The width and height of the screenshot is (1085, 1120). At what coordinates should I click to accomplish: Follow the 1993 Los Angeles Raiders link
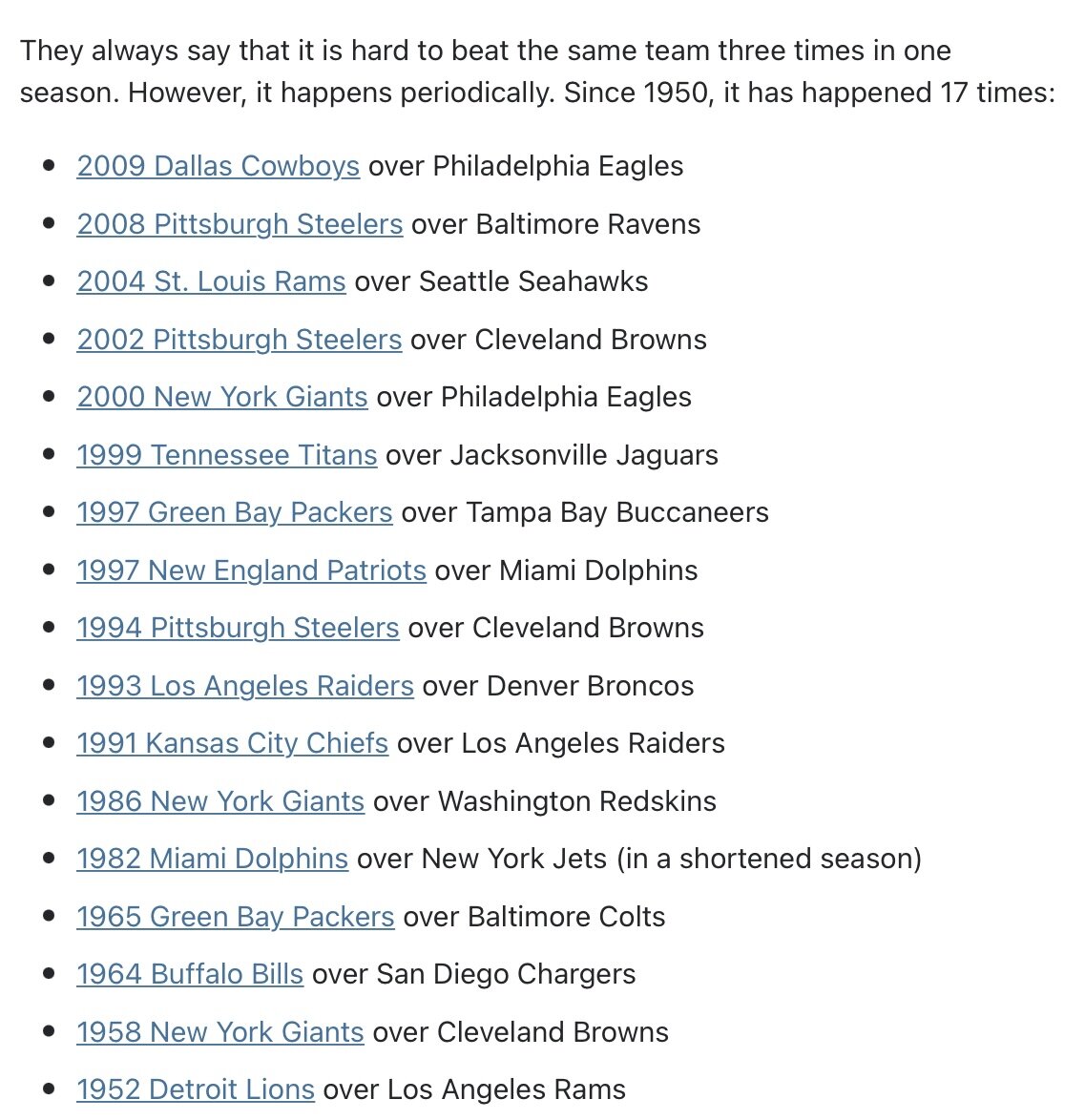point(244,686)
